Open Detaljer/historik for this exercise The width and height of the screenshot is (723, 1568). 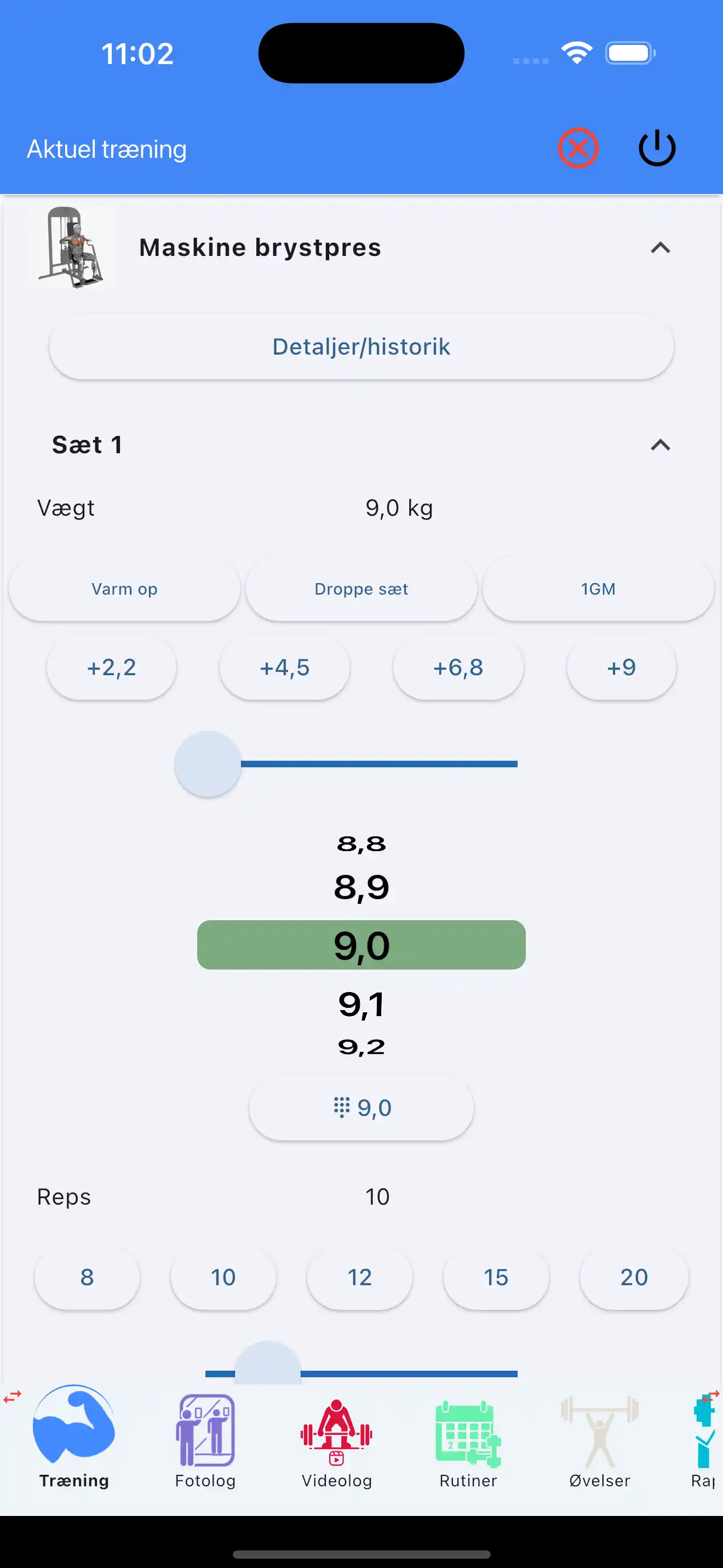361,347
